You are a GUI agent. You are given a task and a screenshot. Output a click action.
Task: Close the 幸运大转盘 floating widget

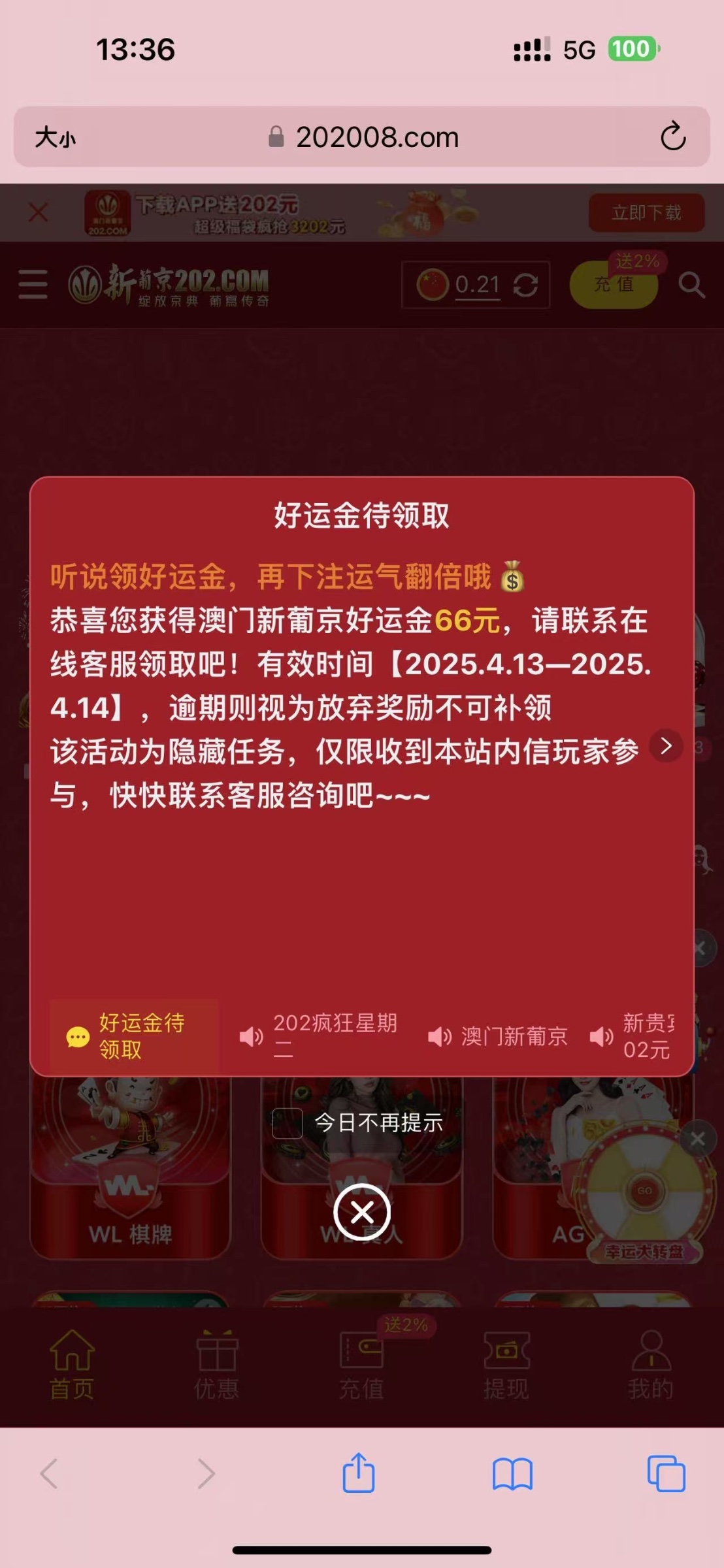(697, 1139)
